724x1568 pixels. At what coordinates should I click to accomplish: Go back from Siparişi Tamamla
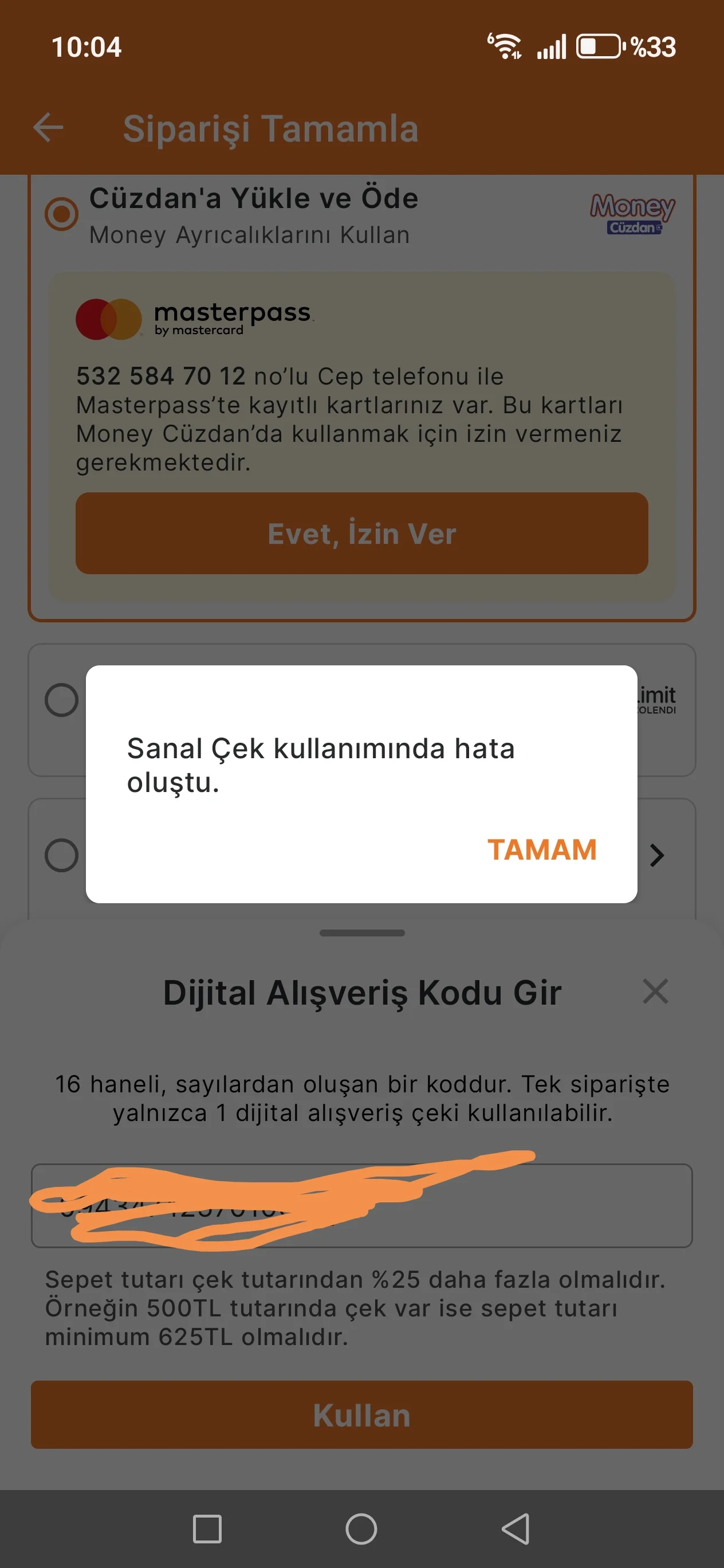tap(48, 128)
